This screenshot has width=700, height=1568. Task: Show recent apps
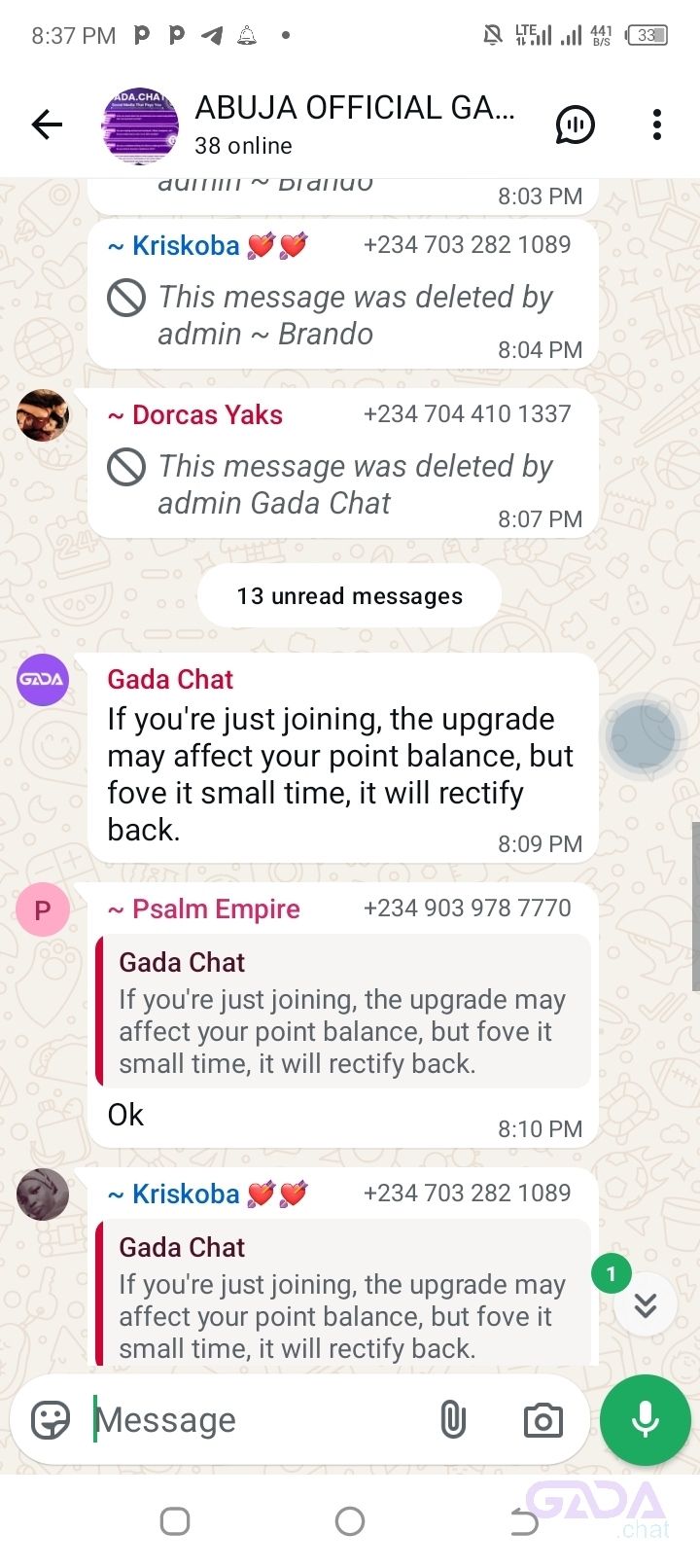coord(175,1521)
